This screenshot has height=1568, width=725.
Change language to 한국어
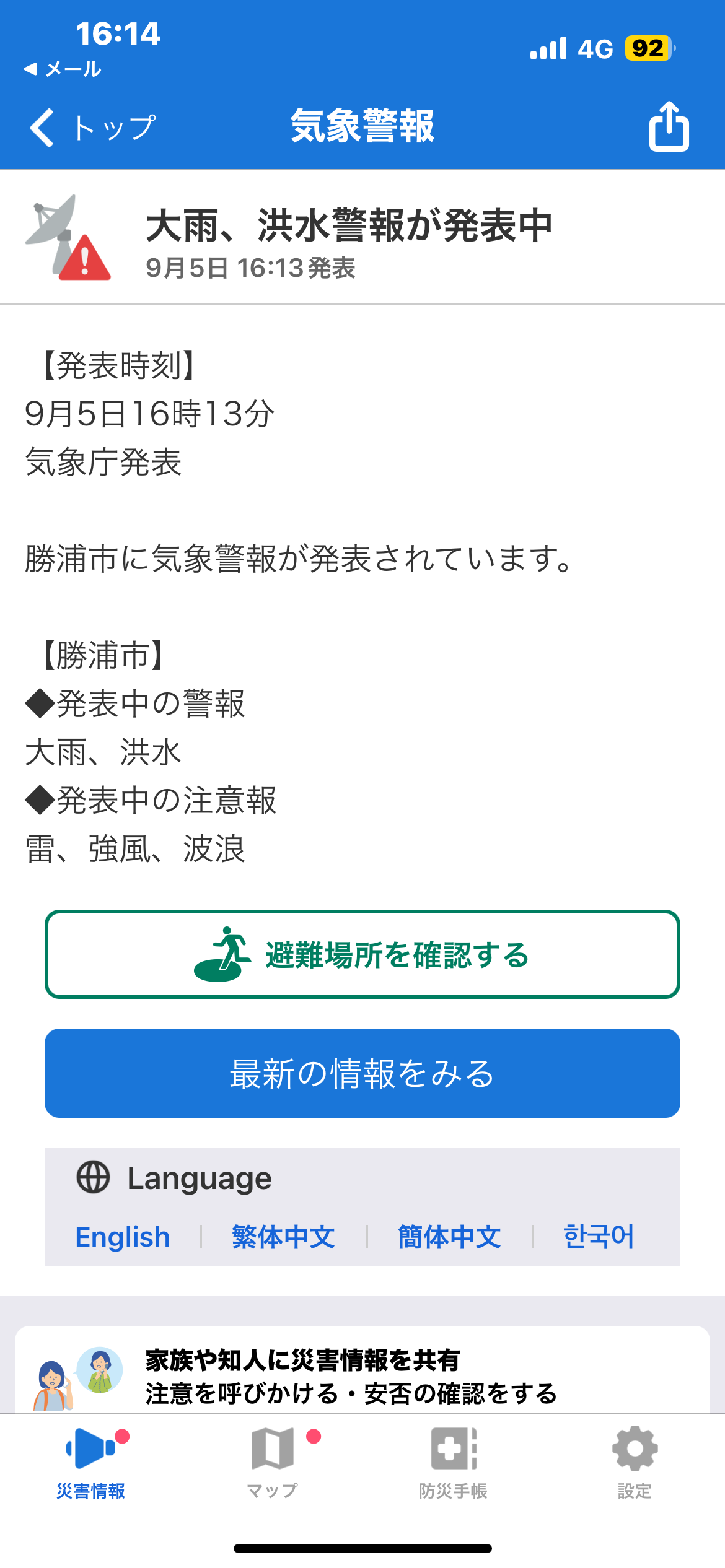[599, 1237]
